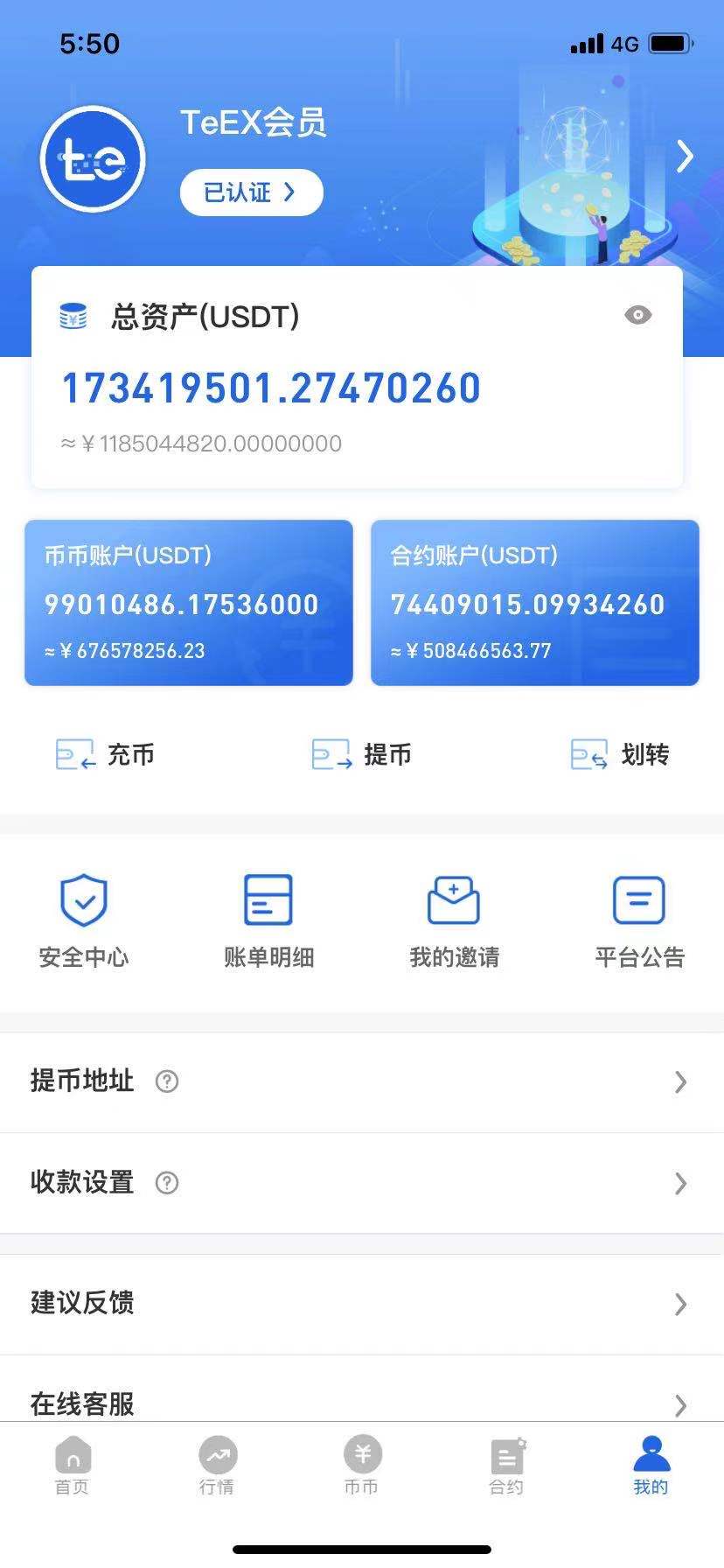Open profile details via top-right chevron
The width and height of the screenshot is (724, 1568).
686,157
